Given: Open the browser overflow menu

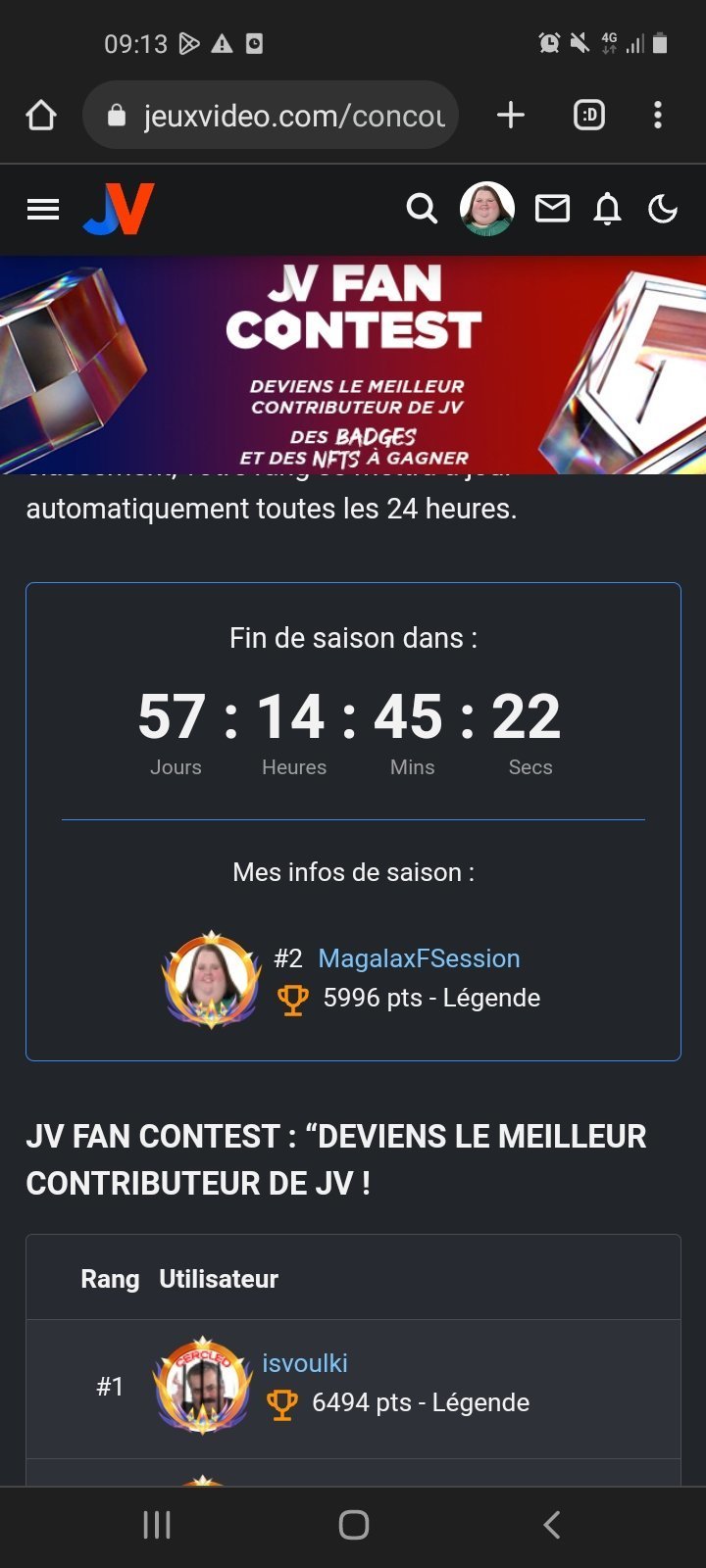Looking at the screenshot, I should click(658, 116).
